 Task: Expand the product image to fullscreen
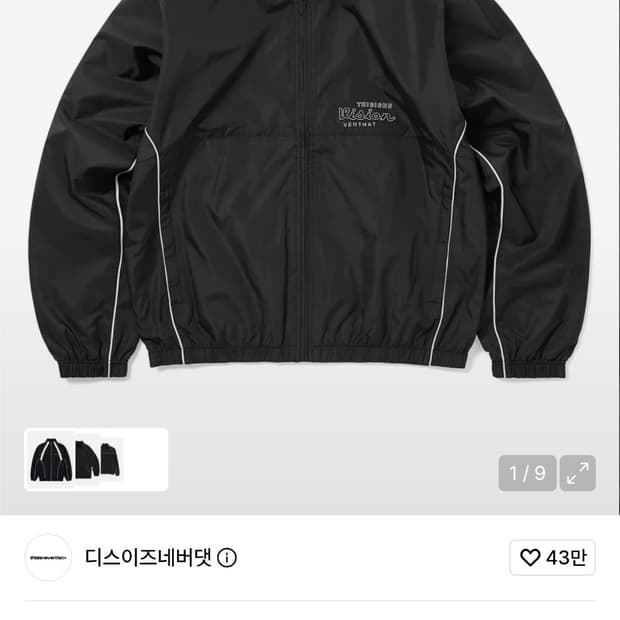[577, 473]
